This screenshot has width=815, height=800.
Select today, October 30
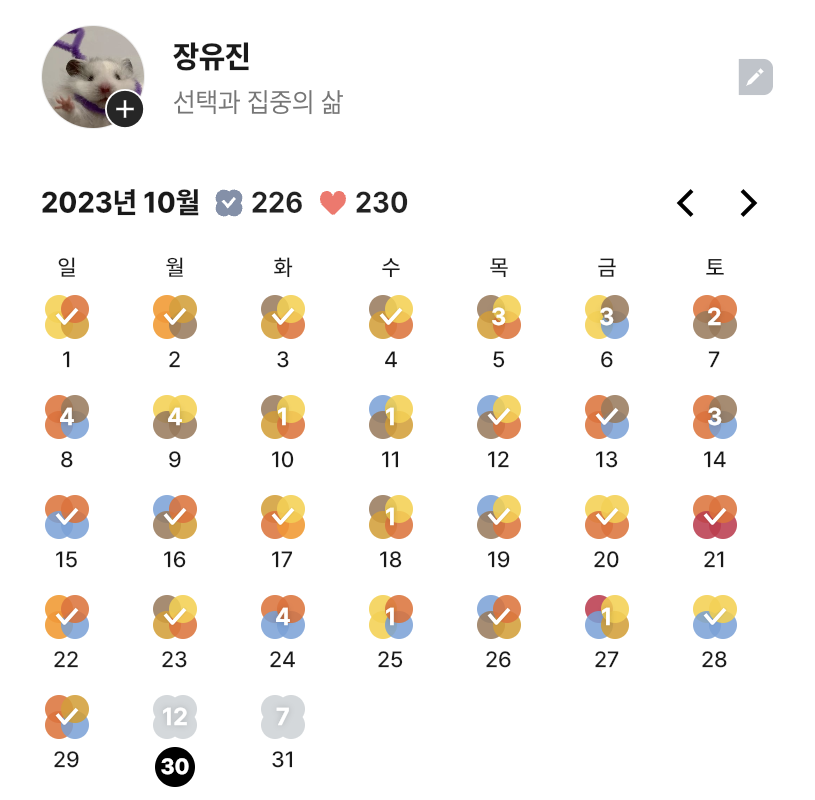[175, 717]
